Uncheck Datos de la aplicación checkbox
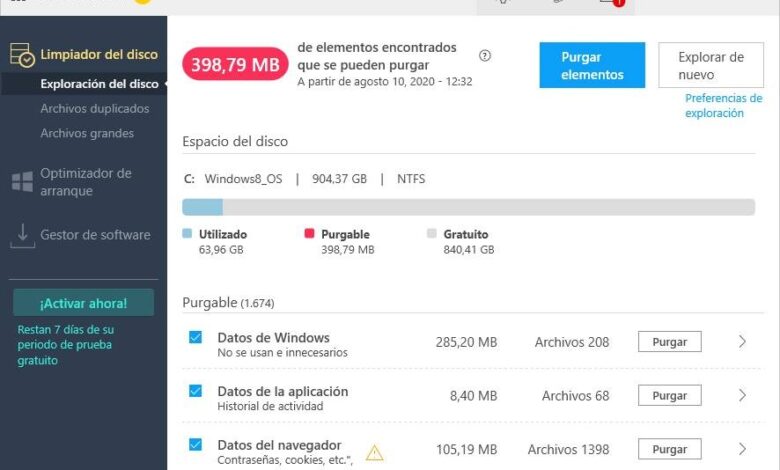The width and height of the screenshot is (780, 470). (x=195, y=392)
